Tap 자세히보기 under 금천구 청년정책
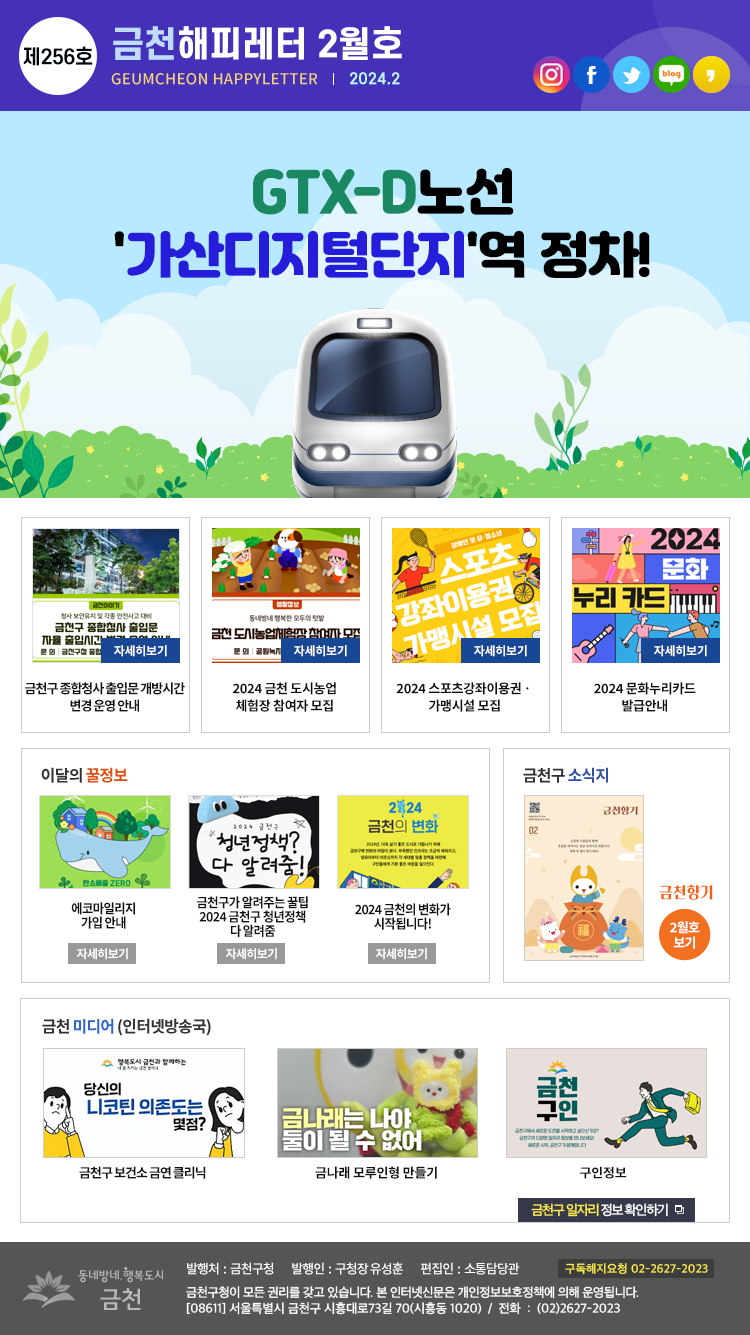Viewport: 750px width, 1335px height. (251, 954)
